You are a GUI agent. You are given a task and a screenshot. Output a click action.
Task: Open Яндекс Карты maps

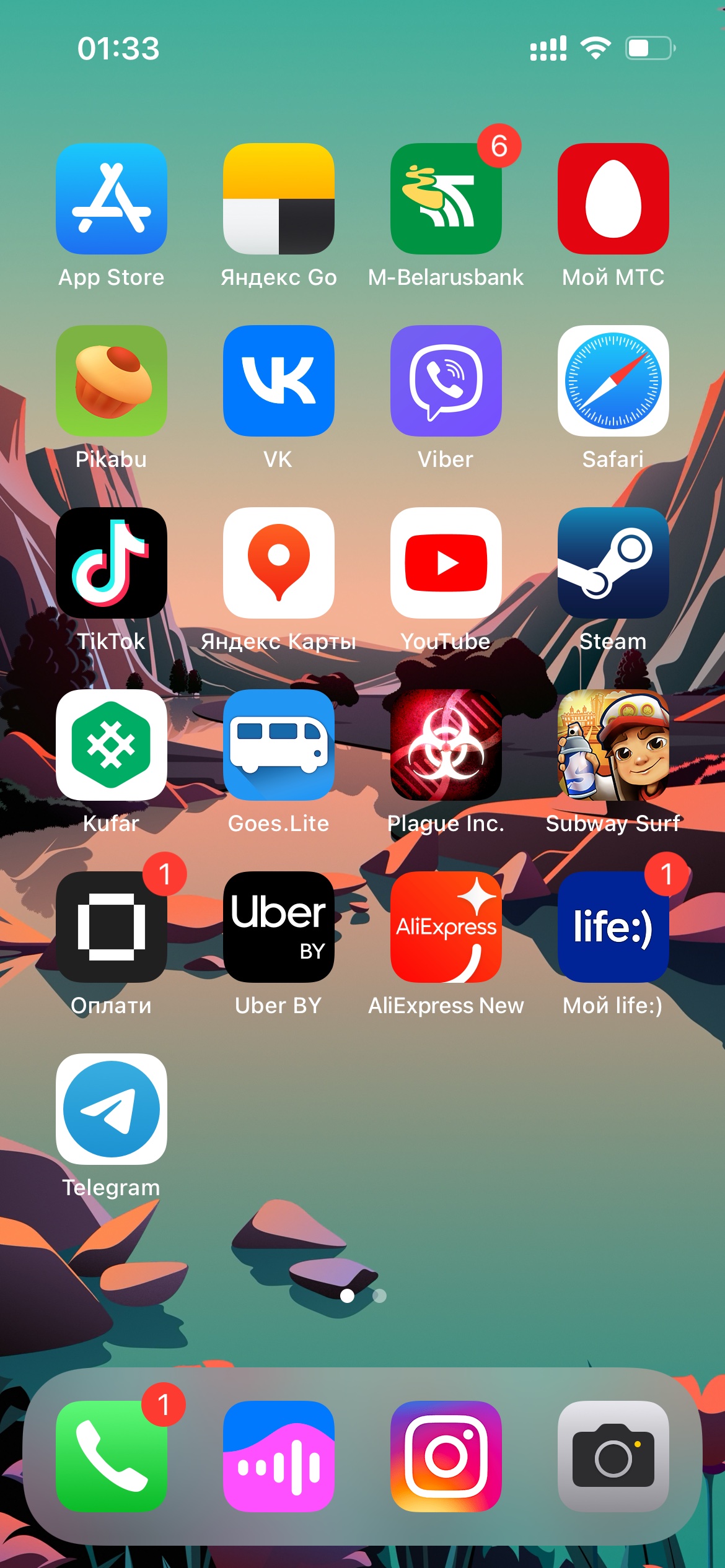[x=279, y=563]
